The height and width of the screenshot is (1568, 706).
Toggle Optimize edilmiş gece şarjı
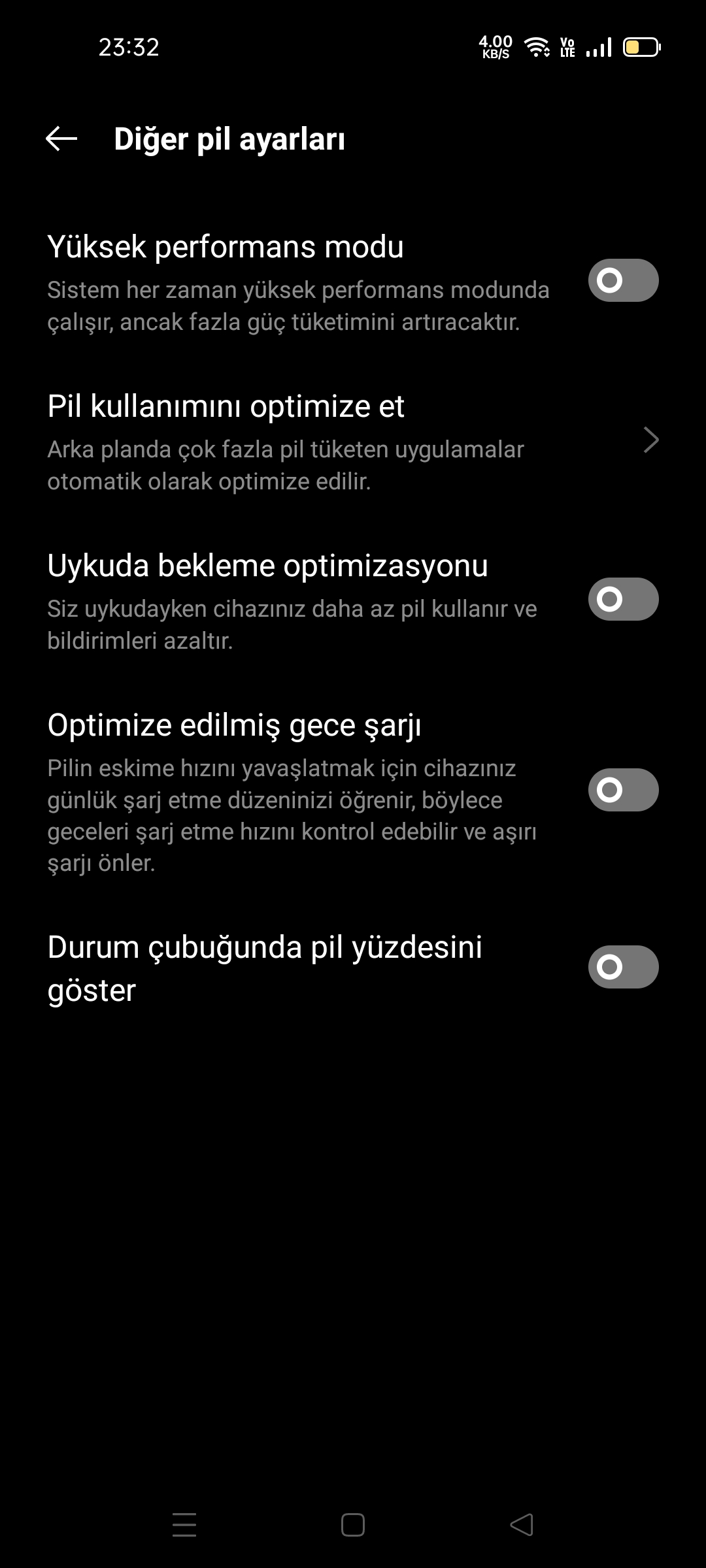click(623, 790)
